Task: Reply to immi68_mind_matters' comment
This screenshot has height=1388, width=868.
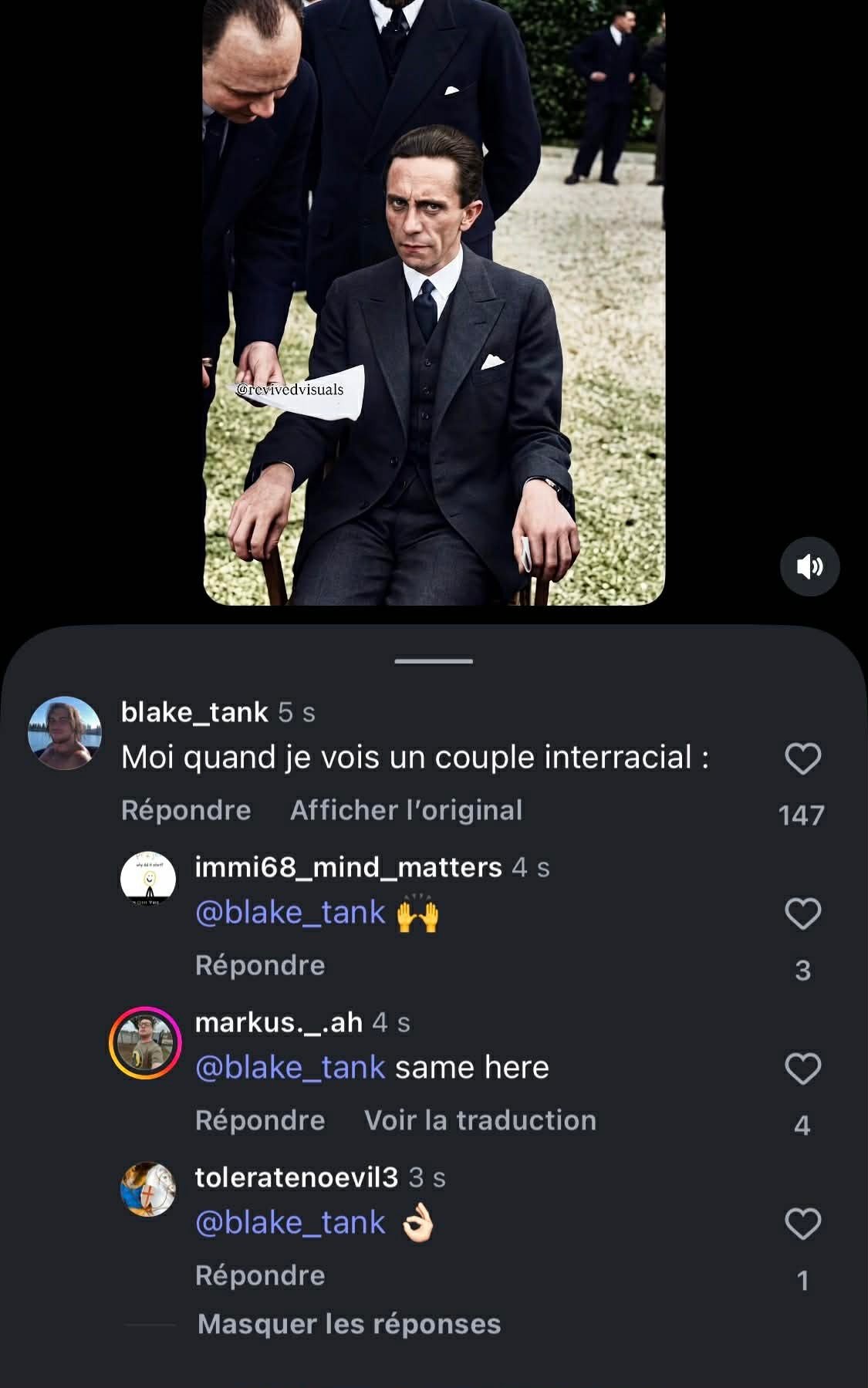Action: 260,965
